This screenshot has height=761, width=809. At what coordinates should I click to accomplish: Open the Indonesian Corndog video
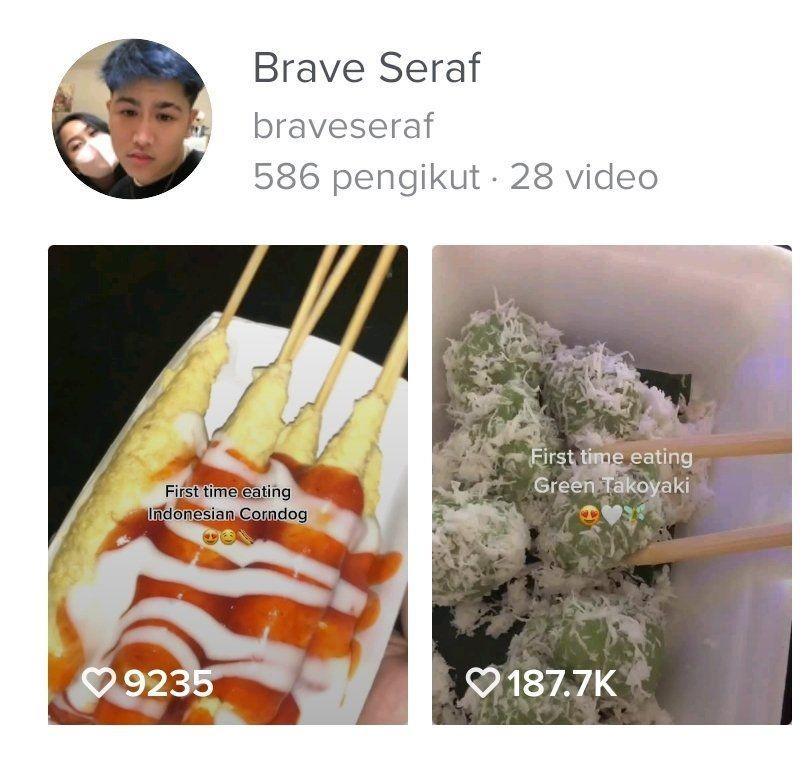[228, 484]
